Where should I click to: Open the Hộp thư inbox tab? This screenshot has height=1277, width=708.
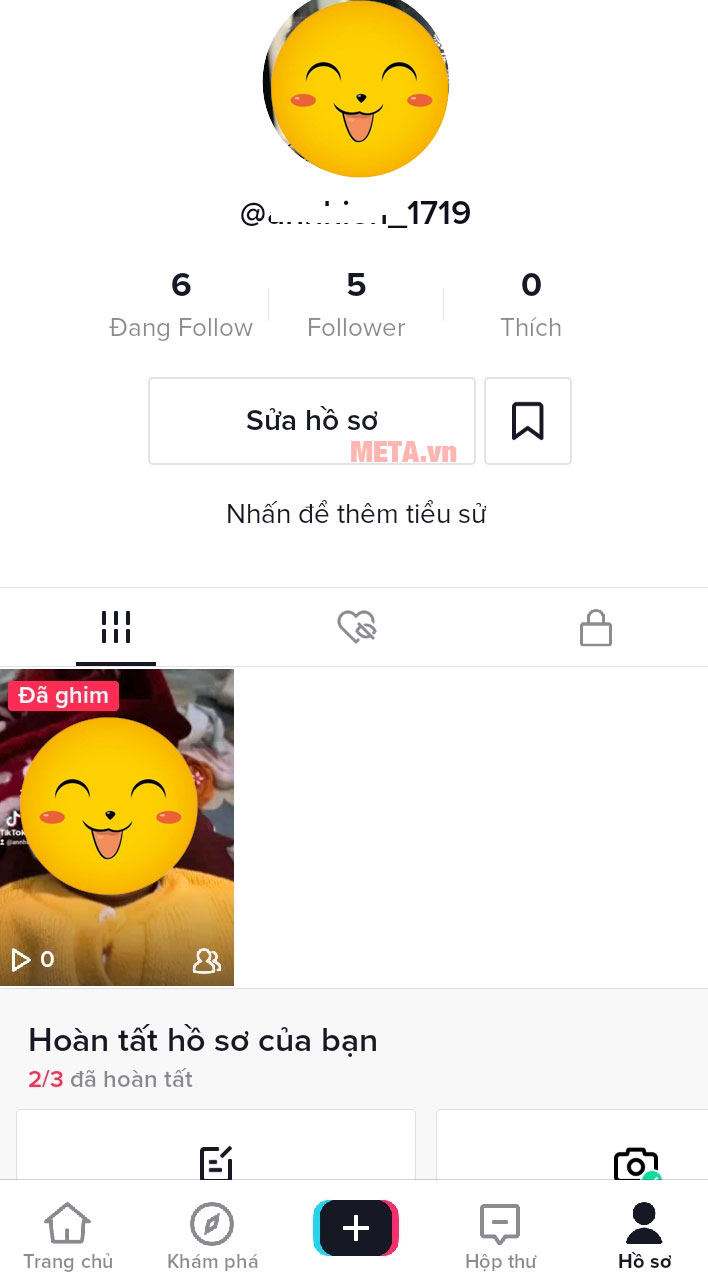click(500, 1235)
